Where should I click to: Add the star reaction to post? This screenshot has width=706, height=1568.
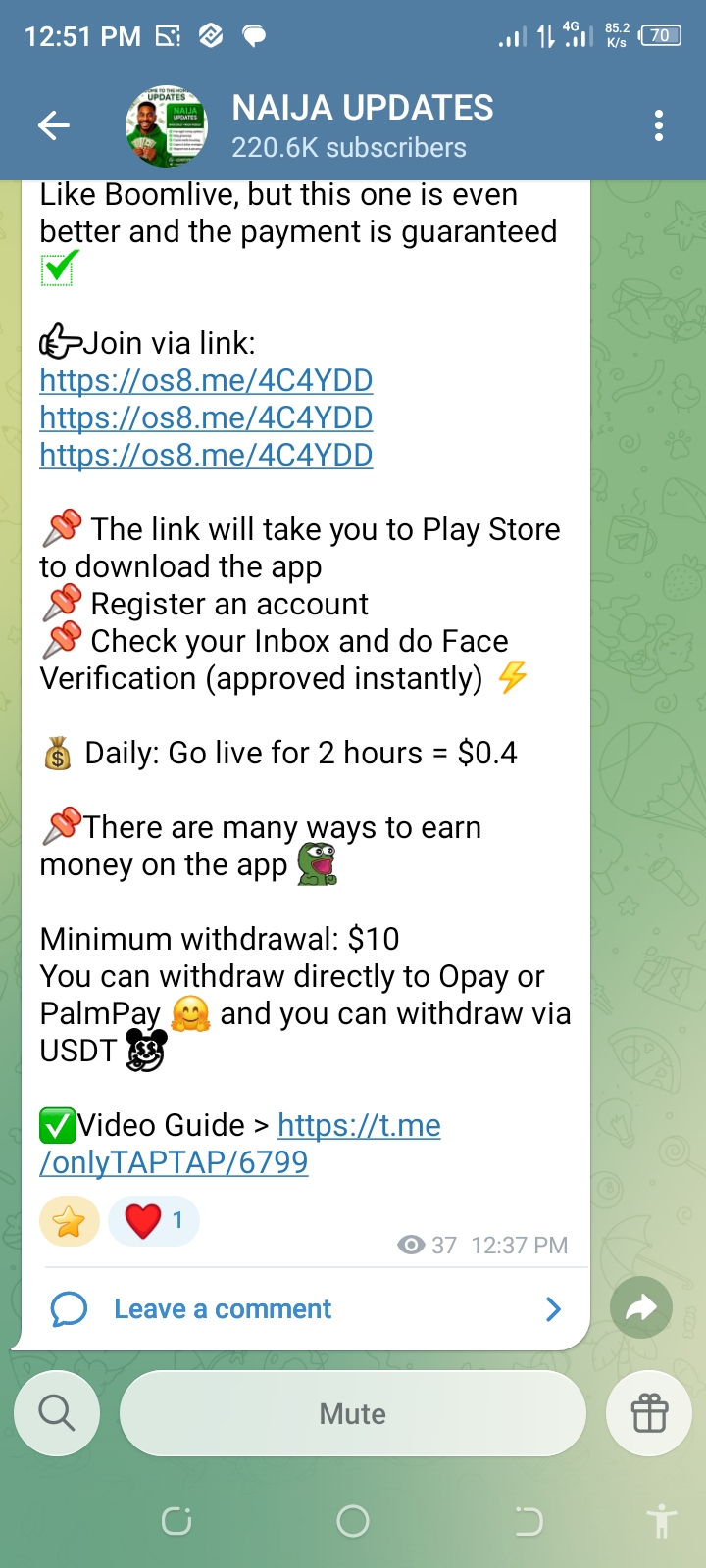coord(69,1222)
